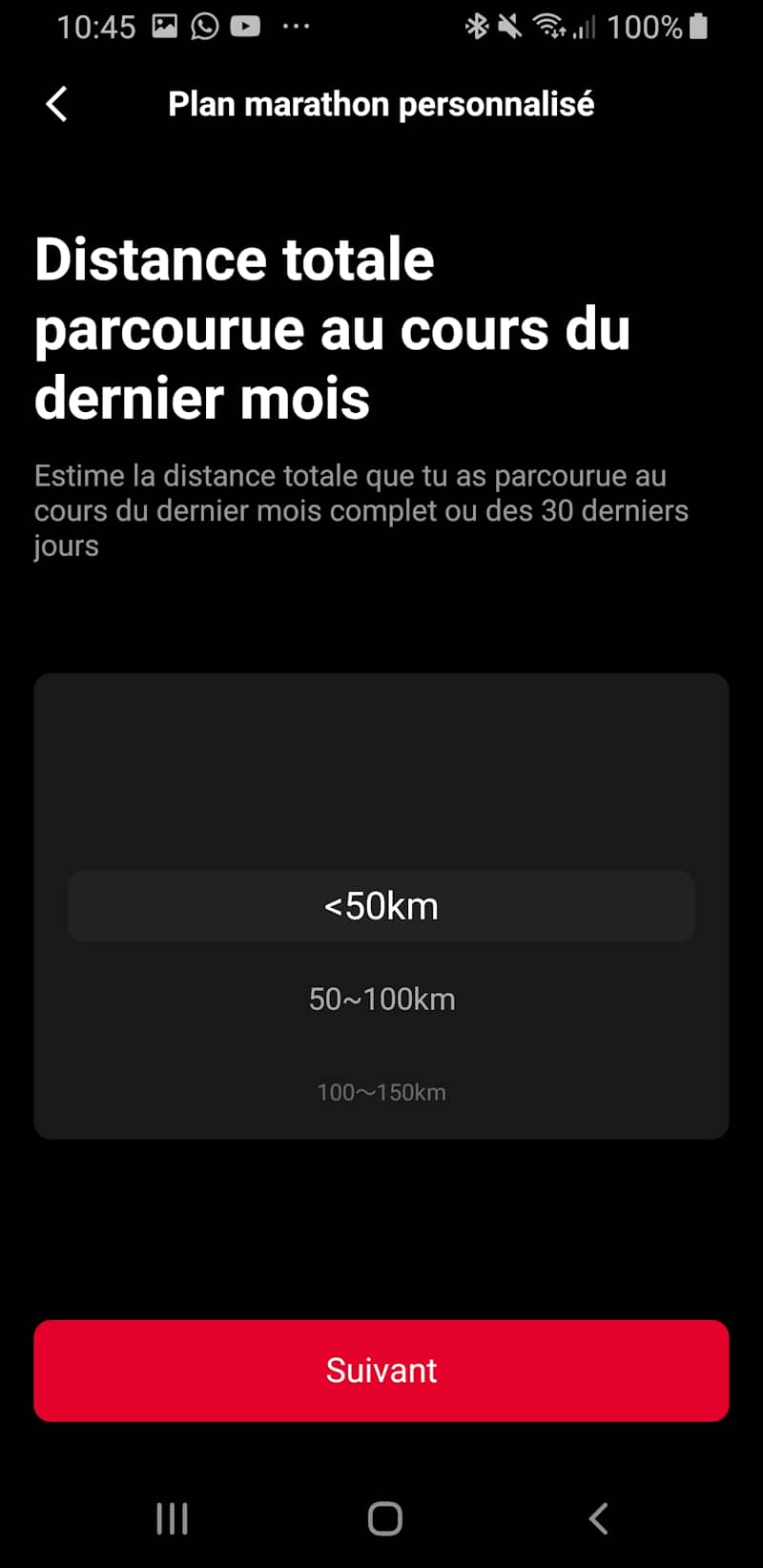Go to the phone's home screen
The image size is (763, 1568).
pos(384,1518)
